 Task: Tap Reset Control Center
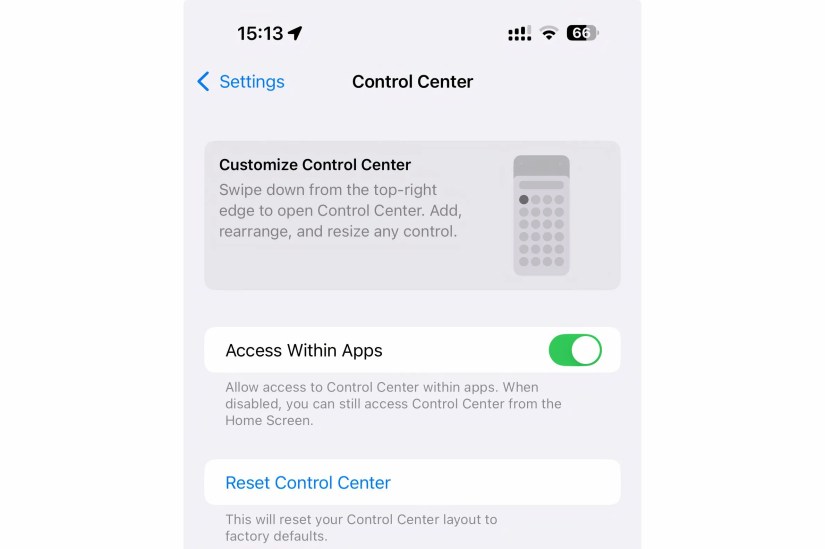tap(412, 482)
